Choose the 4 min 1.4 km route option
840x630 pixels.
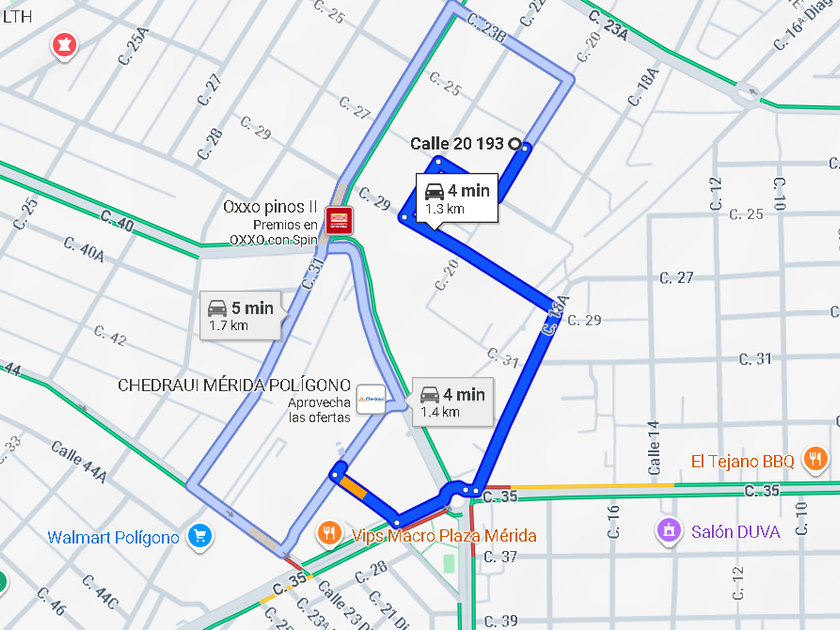click(453, 402)
